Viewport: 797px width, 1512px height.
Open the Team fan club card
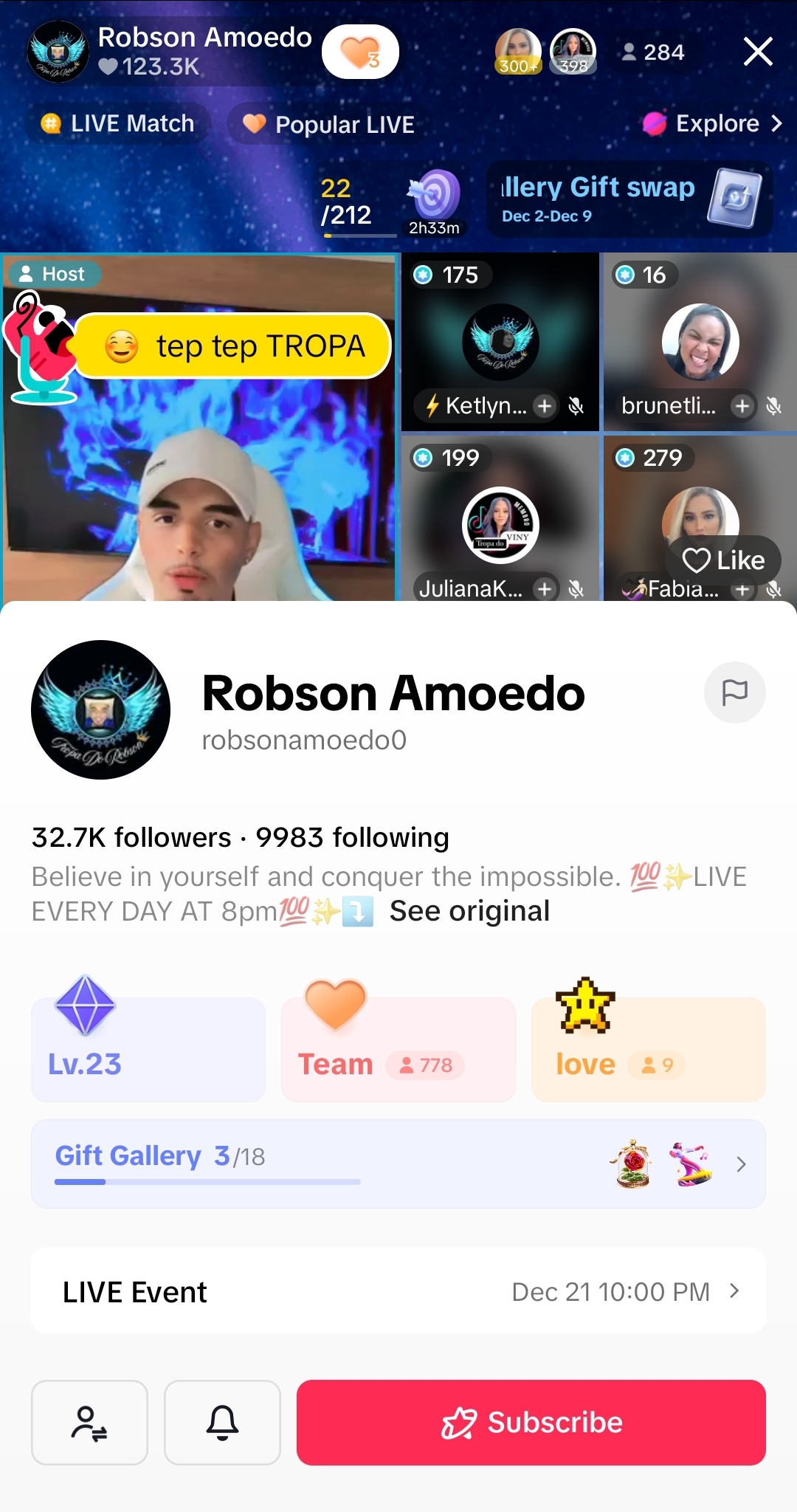click(x=398, y=1049)
